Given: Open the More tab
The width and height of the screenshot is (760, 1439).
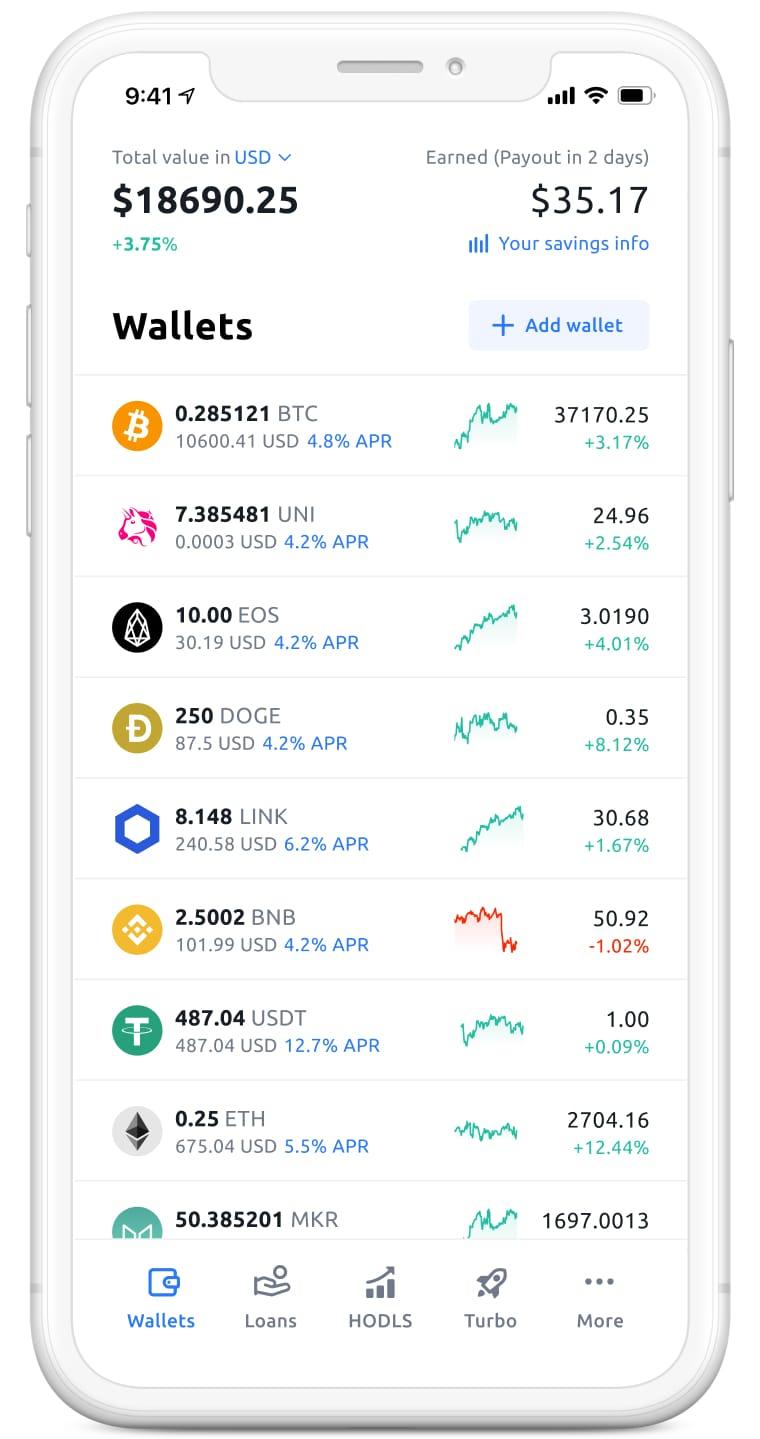Looking at the screenshot, I should tap(599, 1298).
